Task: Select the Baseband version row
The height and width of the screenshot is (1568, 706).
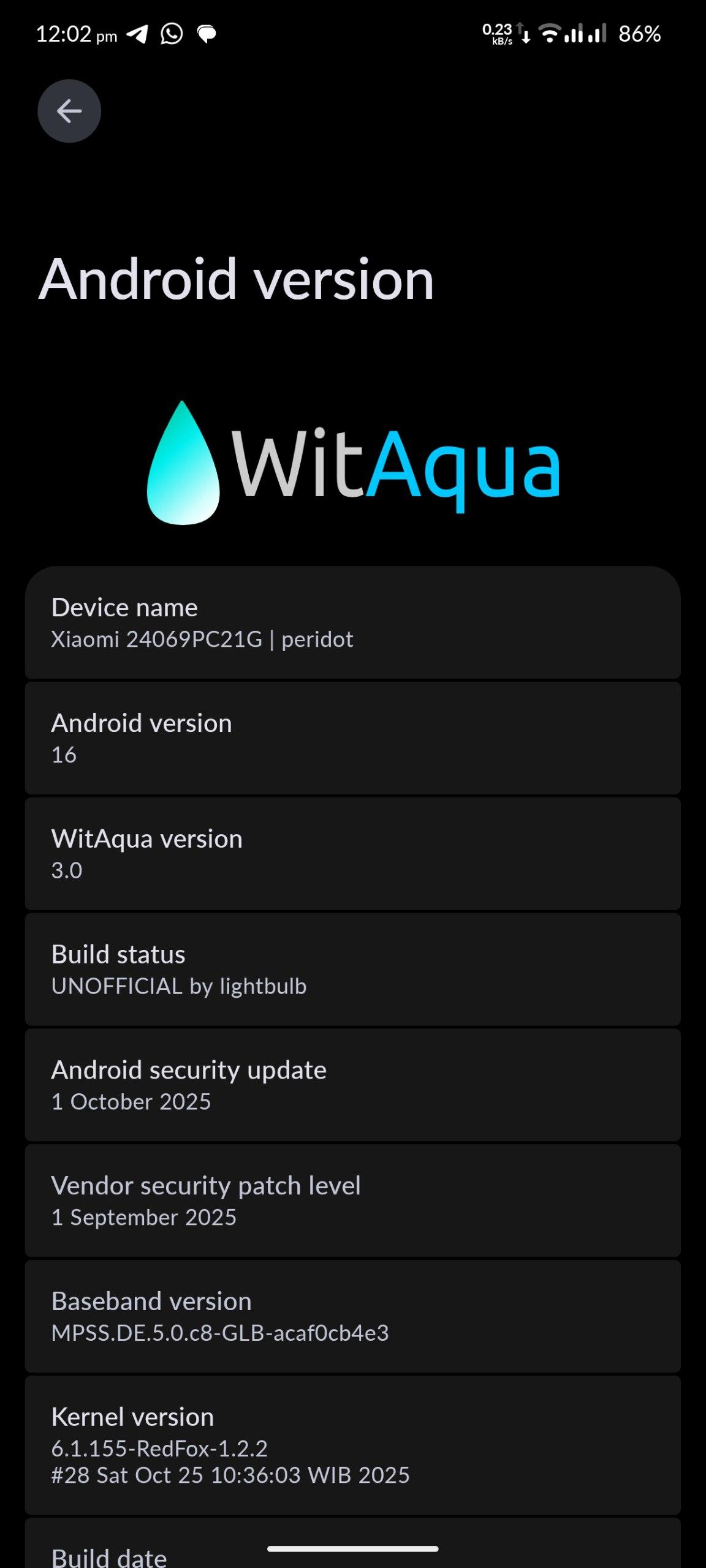Action: point(352,1316)
